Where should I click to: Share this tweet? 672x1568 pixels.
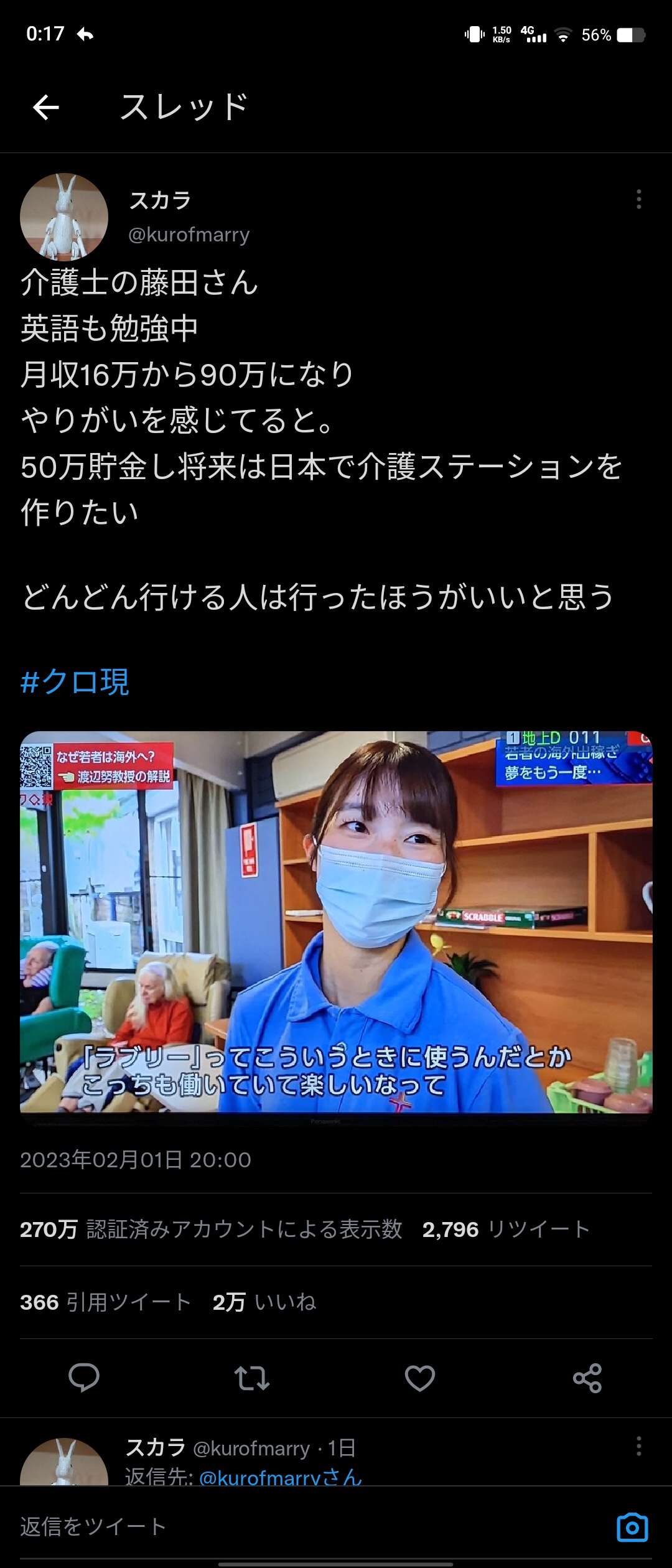coord(587,1378)
